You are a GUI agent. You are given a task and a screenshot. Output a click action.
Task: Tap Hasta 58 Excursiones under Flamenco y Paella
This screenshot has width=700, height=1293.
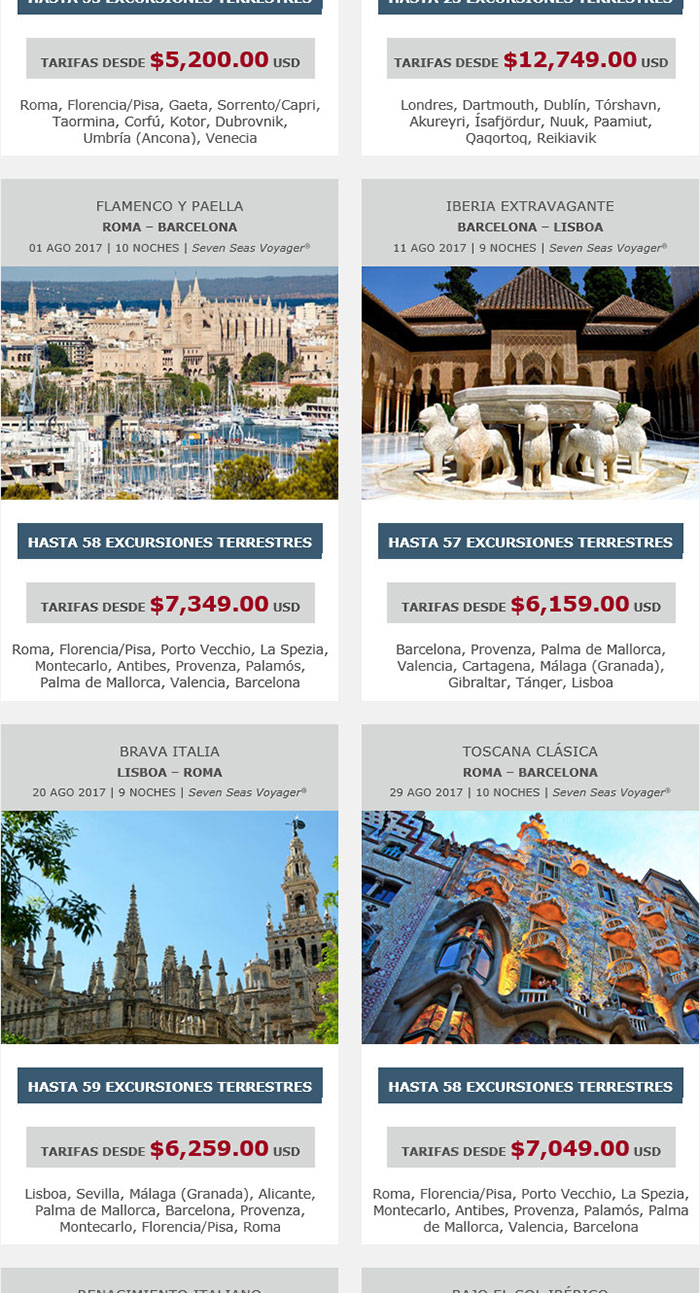click(x=170, y=541)
